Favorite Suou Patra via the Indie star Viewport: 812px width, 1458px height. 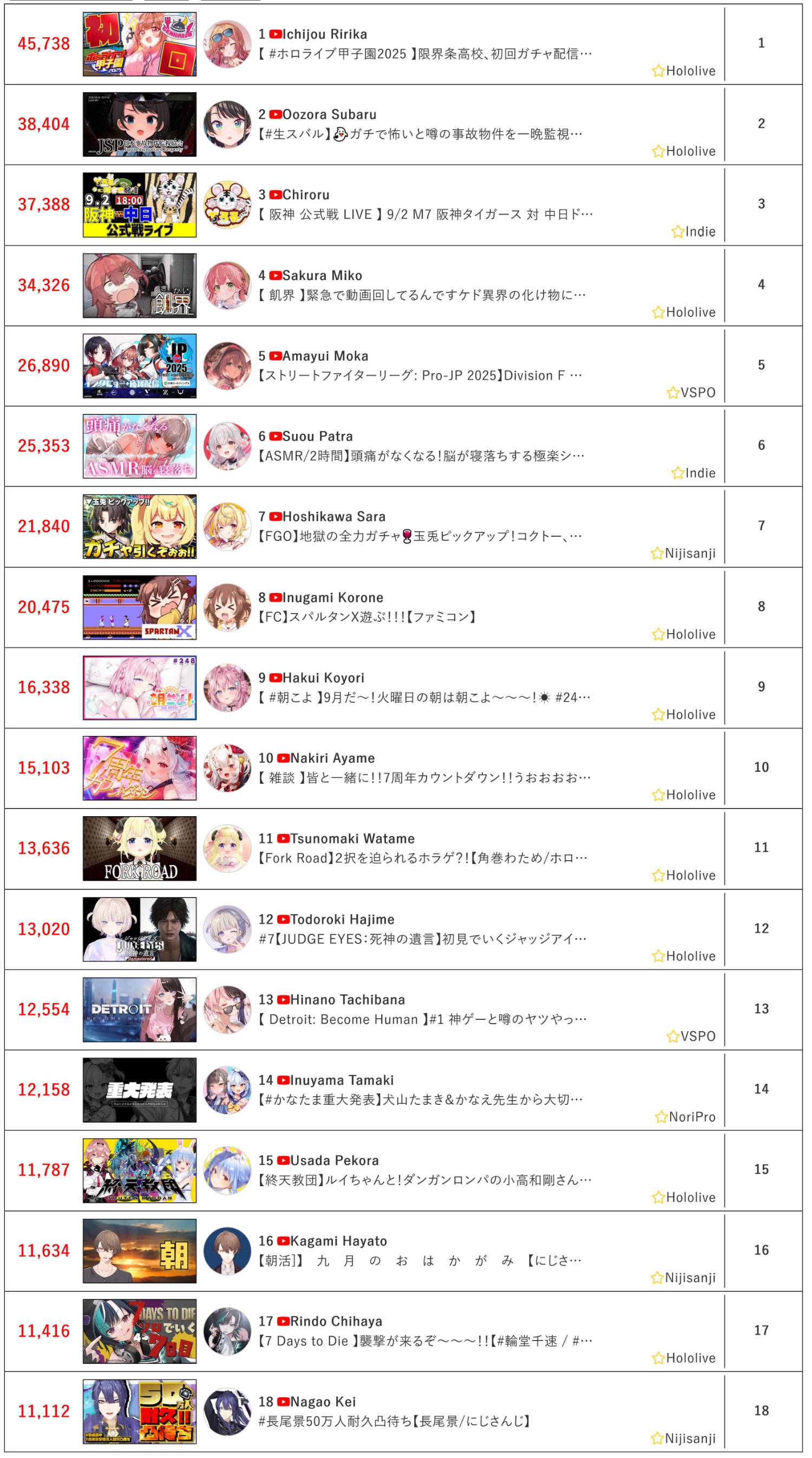coord(677,473)
